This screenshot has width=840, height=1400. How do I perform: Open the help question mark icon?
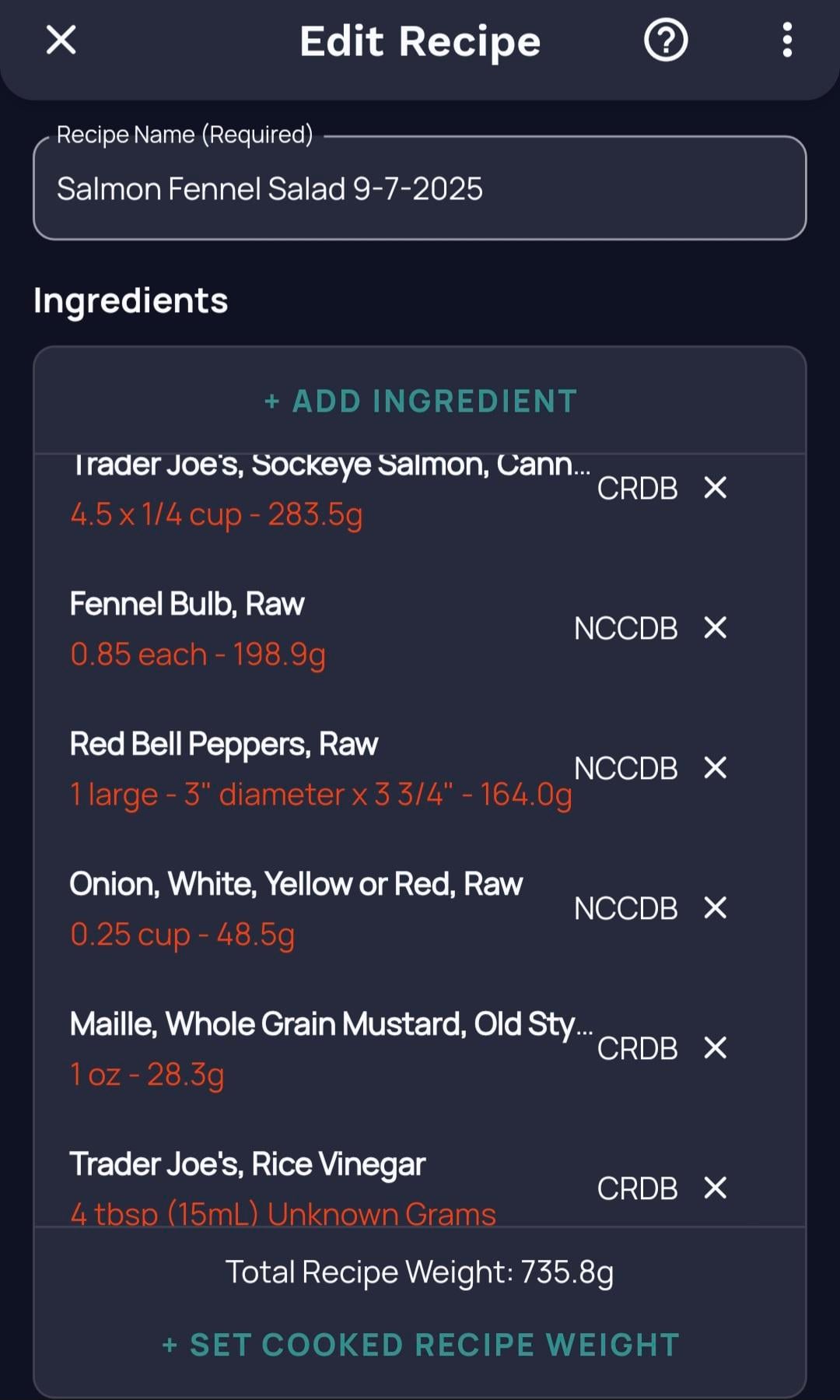(x=666, y=40)
